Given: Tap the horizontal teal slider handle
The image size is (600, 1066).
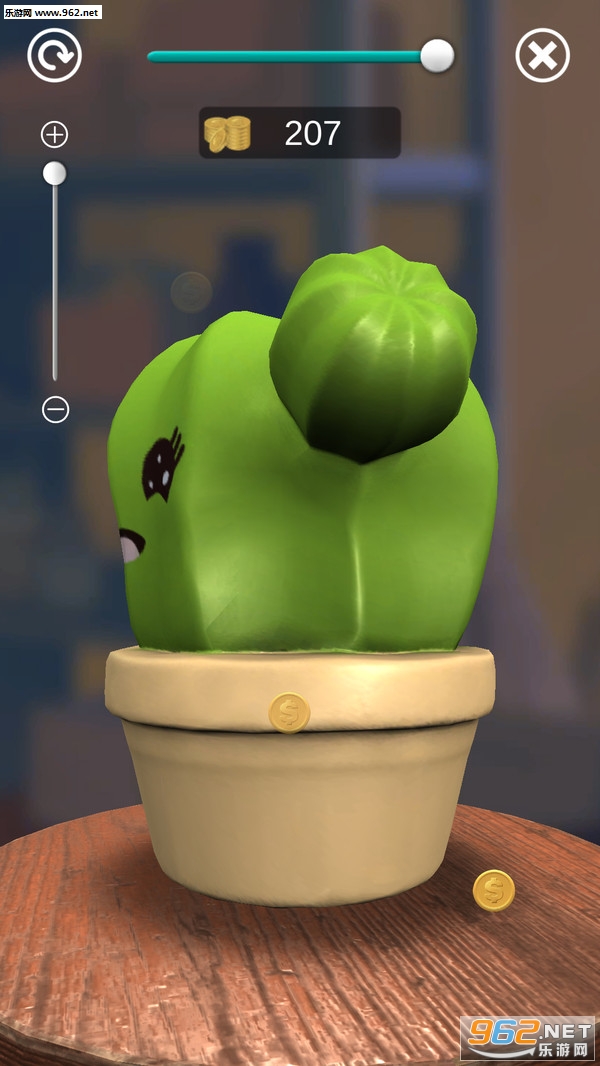Looking at the screenshot, I should pyautogui.click(x=437, y=56).
